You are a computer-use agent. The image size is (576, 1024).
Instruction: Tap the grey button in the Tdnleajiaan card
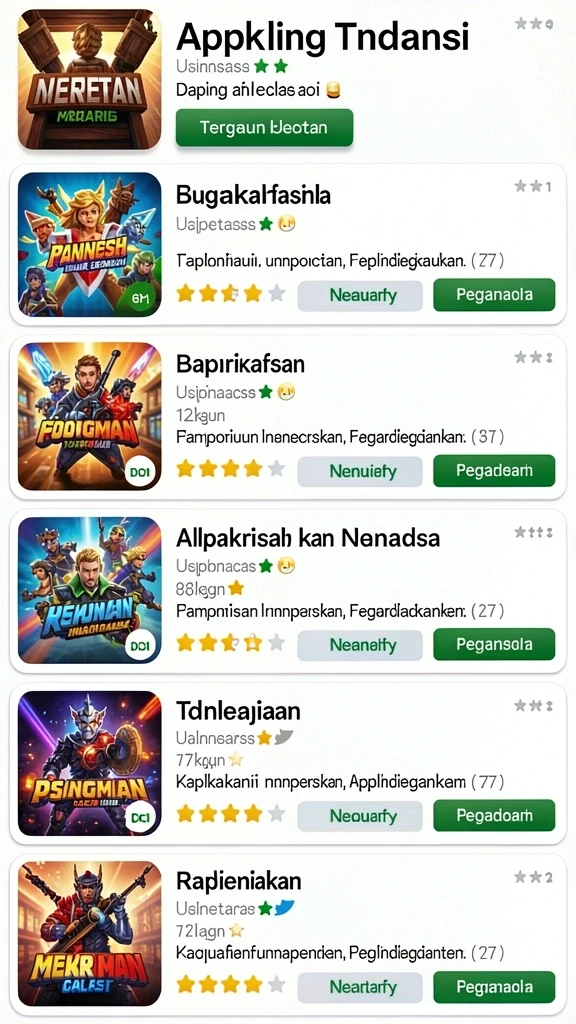(360, 816)
